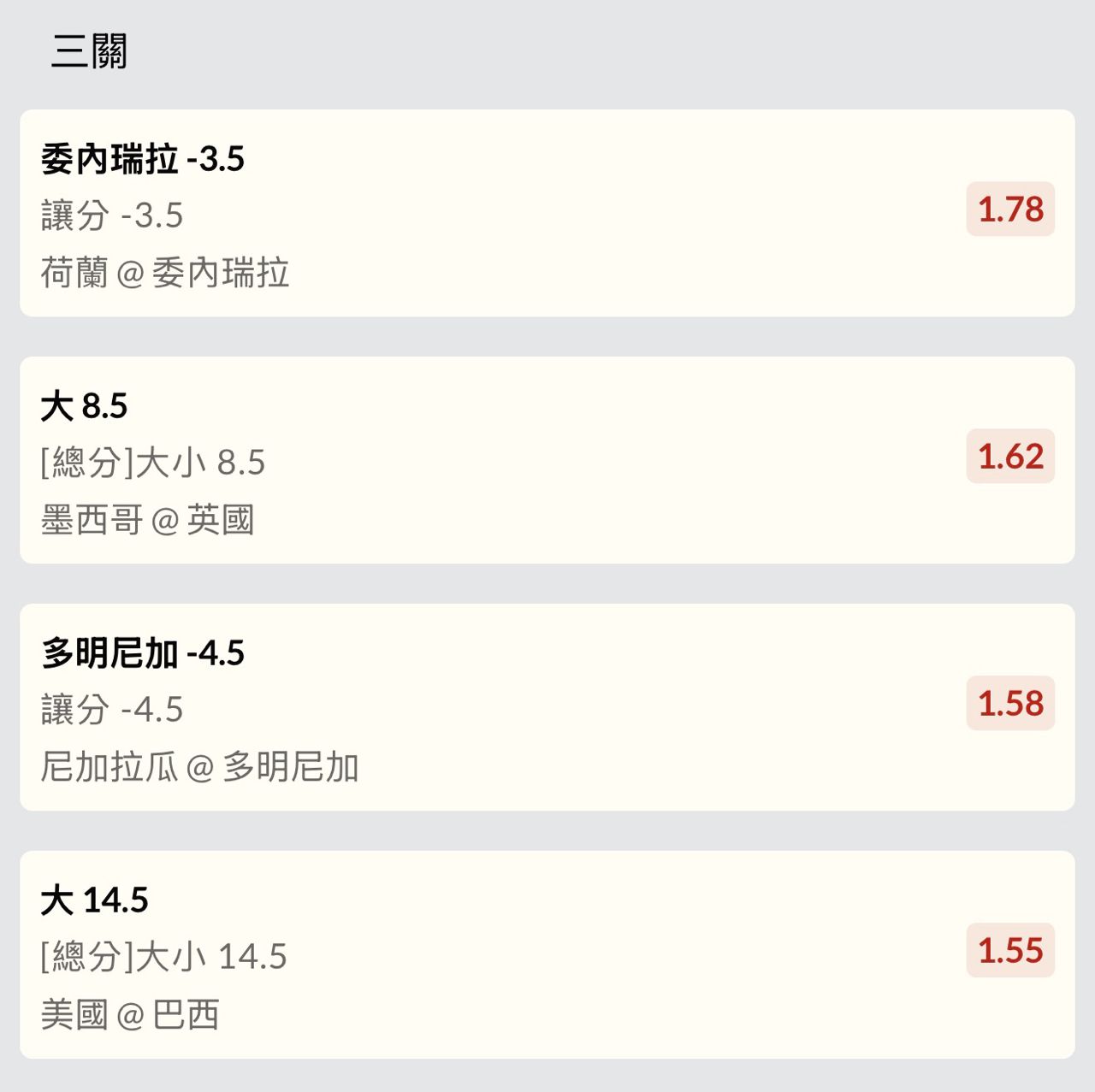Open the 委內瑞拉 -3.5 handicap selection
The width and height of the screenshot is (1095, 1092).
coord(547,213)
